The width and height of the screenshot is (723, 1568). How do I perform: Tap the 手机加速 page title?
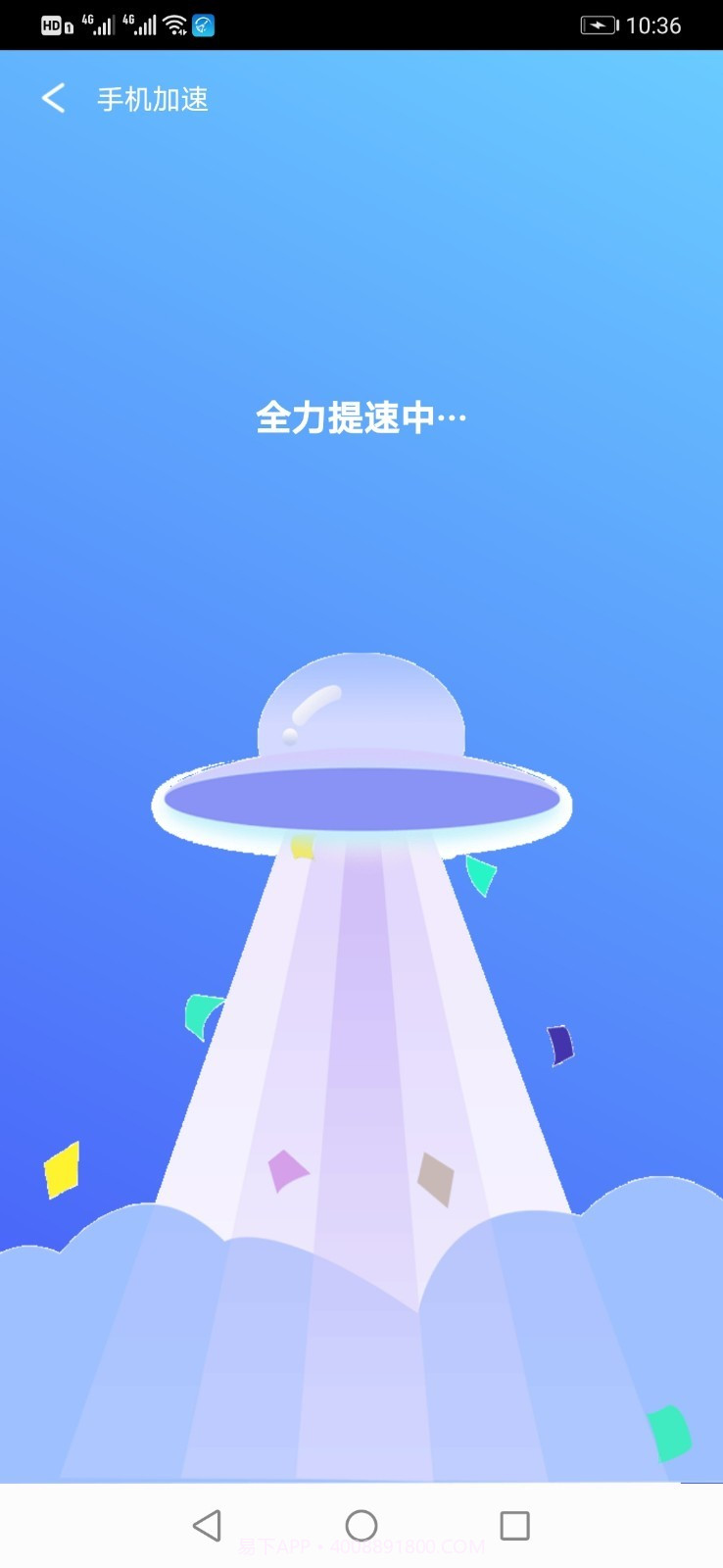point(151,99)
